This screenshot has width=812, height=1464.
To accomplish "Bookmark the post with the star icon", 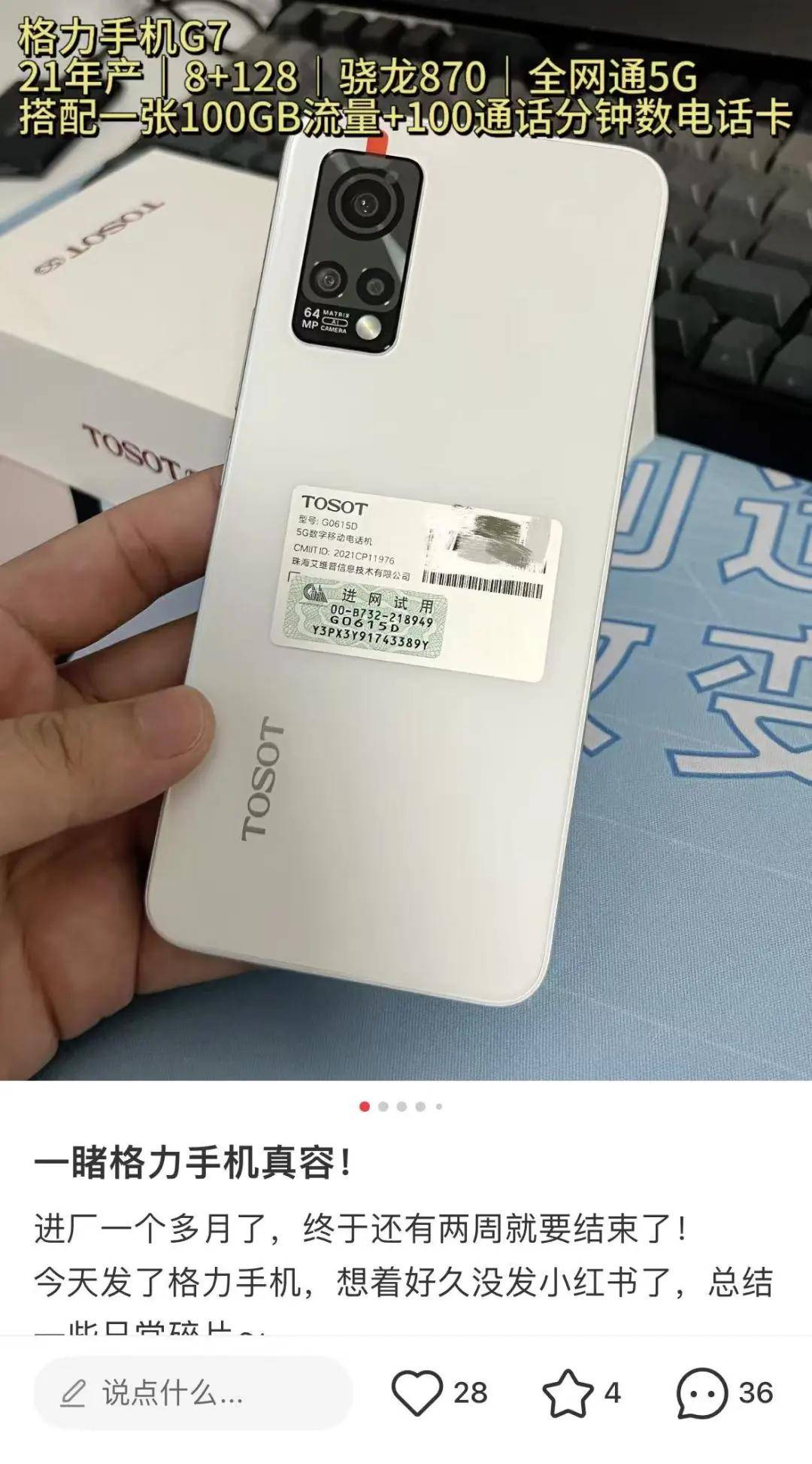I will [568, 1393].
